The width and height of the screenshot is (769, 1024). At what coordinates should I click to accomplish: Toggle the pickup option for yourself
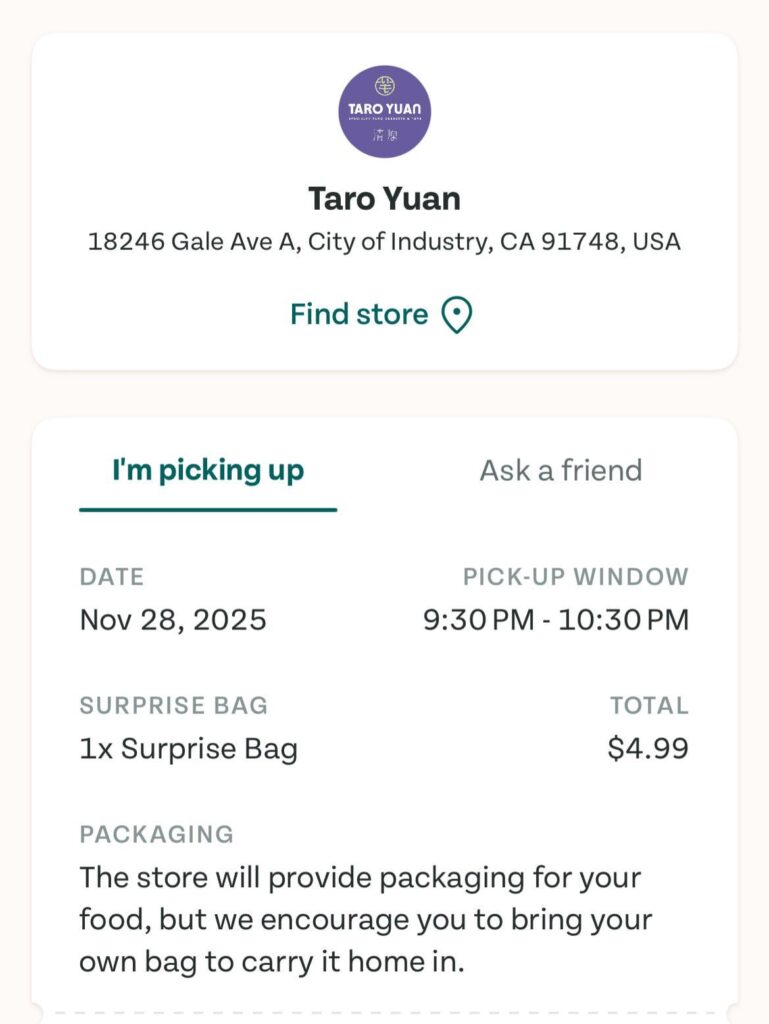click(206, 470)
